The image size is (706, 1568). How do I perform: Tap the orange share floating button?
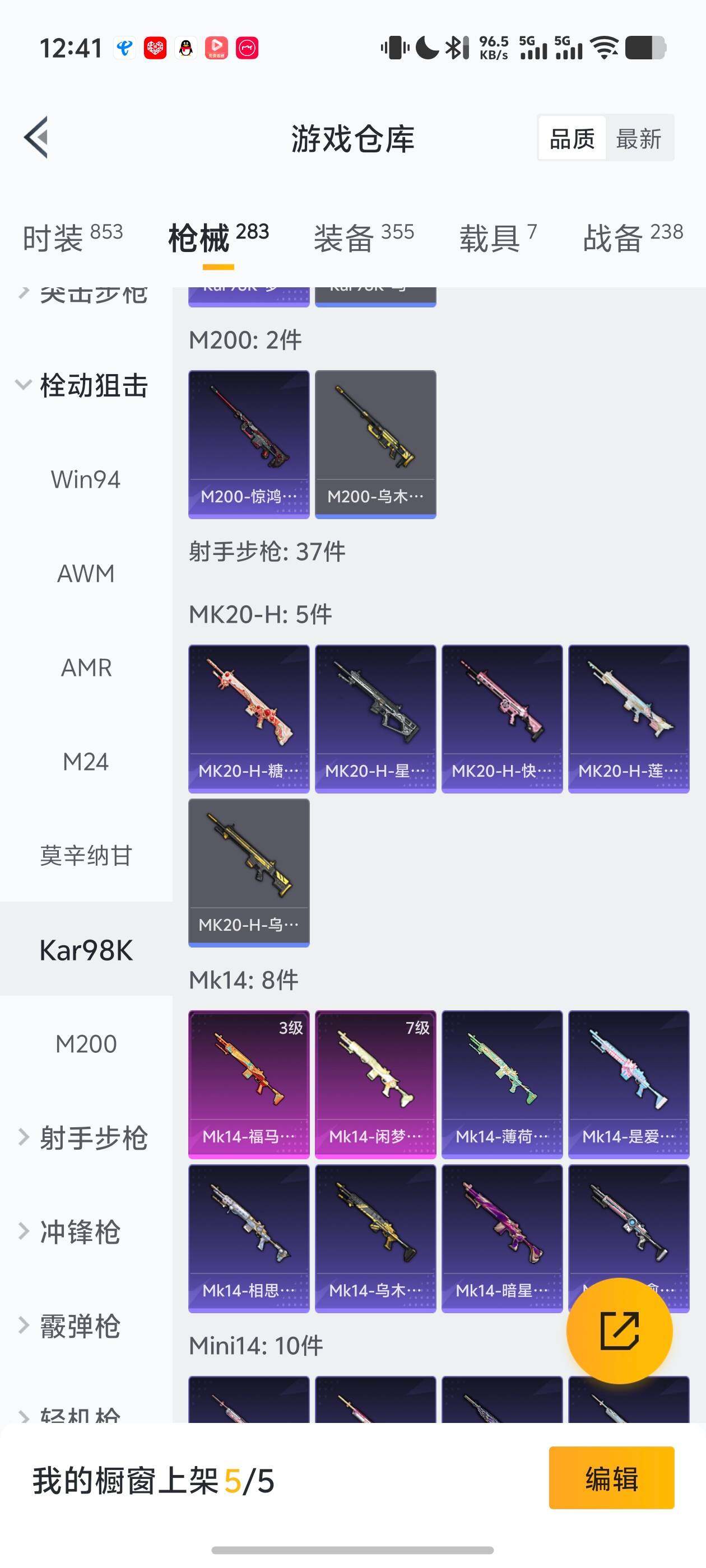(x=619, y=1331)
